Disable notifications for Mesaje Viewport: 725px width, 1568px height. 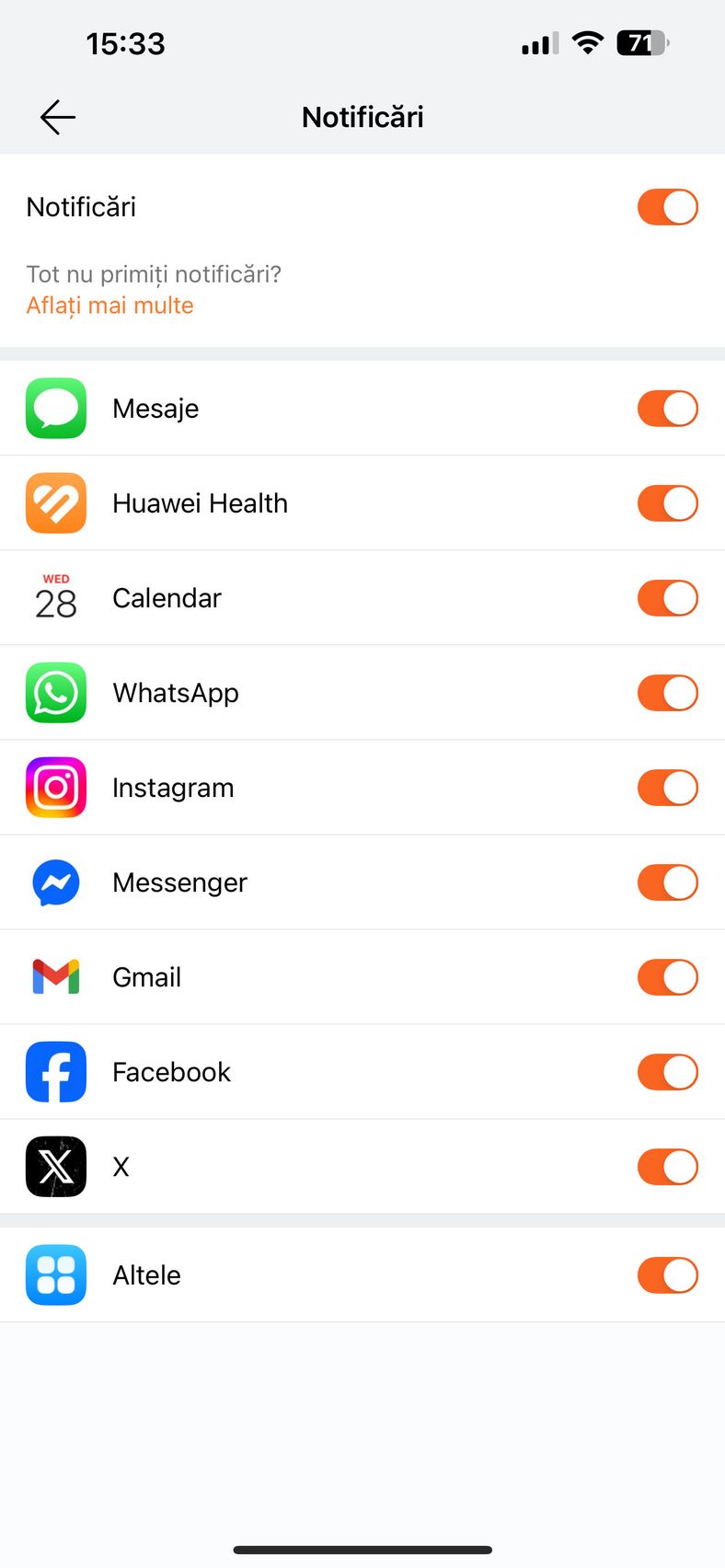pos(668,409)
